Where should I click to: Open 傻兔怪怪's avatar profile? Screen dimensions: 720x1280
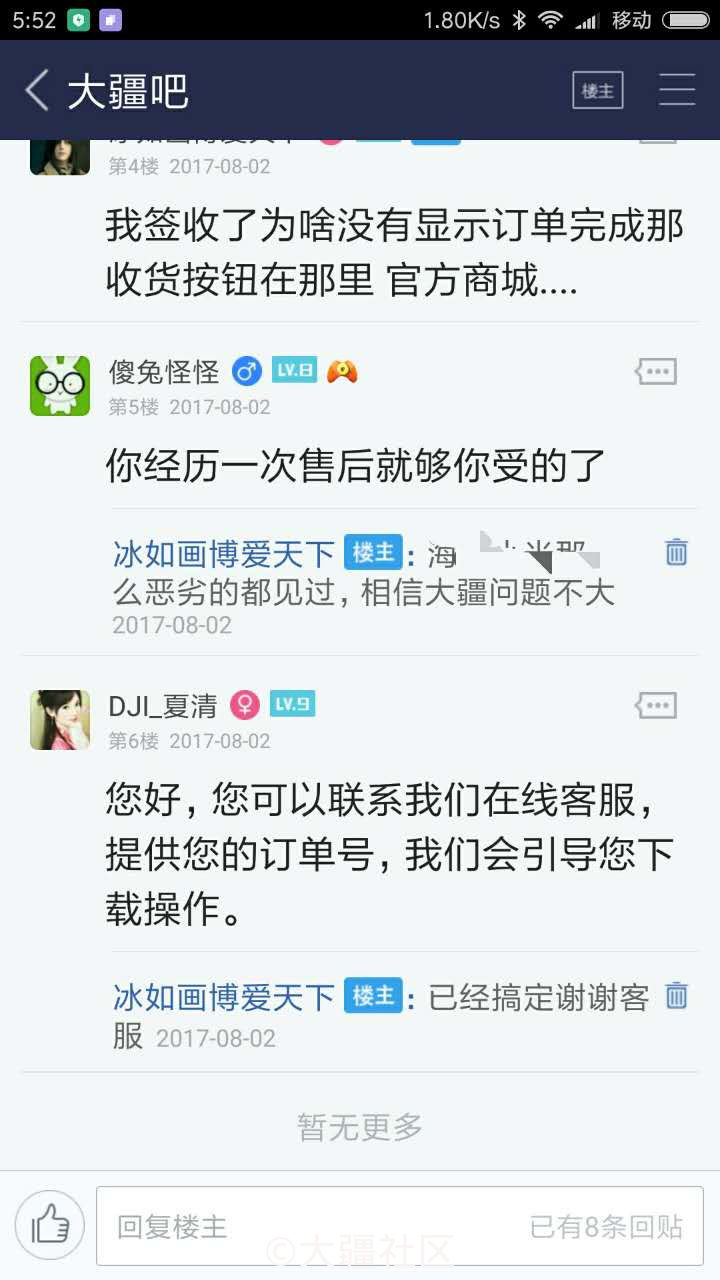click(60, 385)
